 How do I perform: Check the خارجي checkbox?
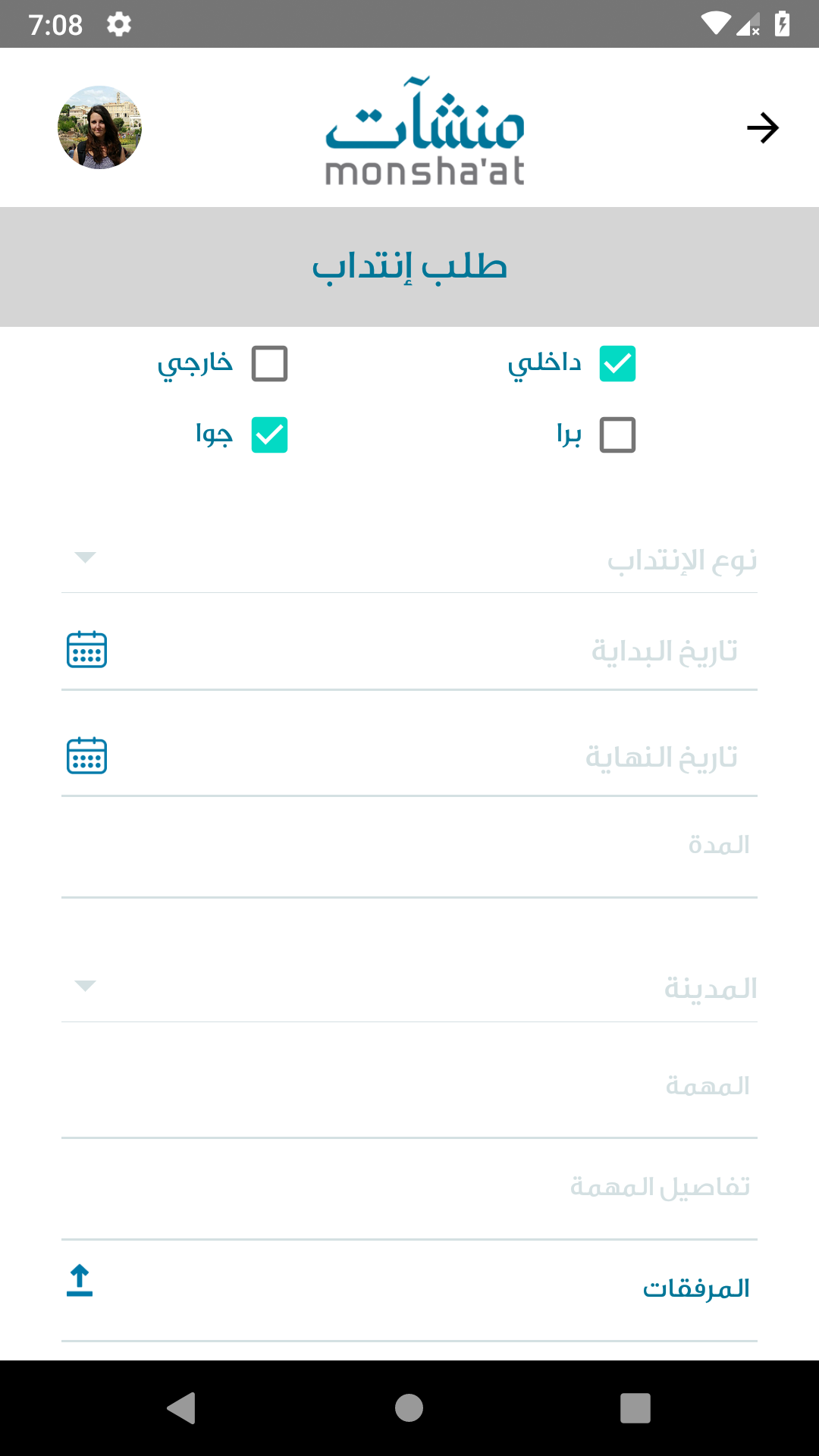click(269, 363)
